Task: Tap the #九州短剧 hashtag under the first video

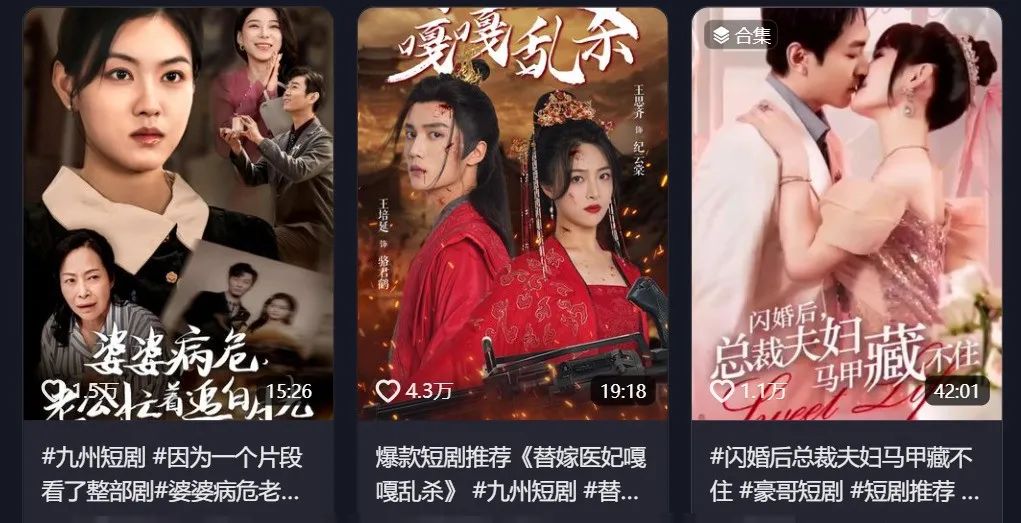Action: [94, 459]
